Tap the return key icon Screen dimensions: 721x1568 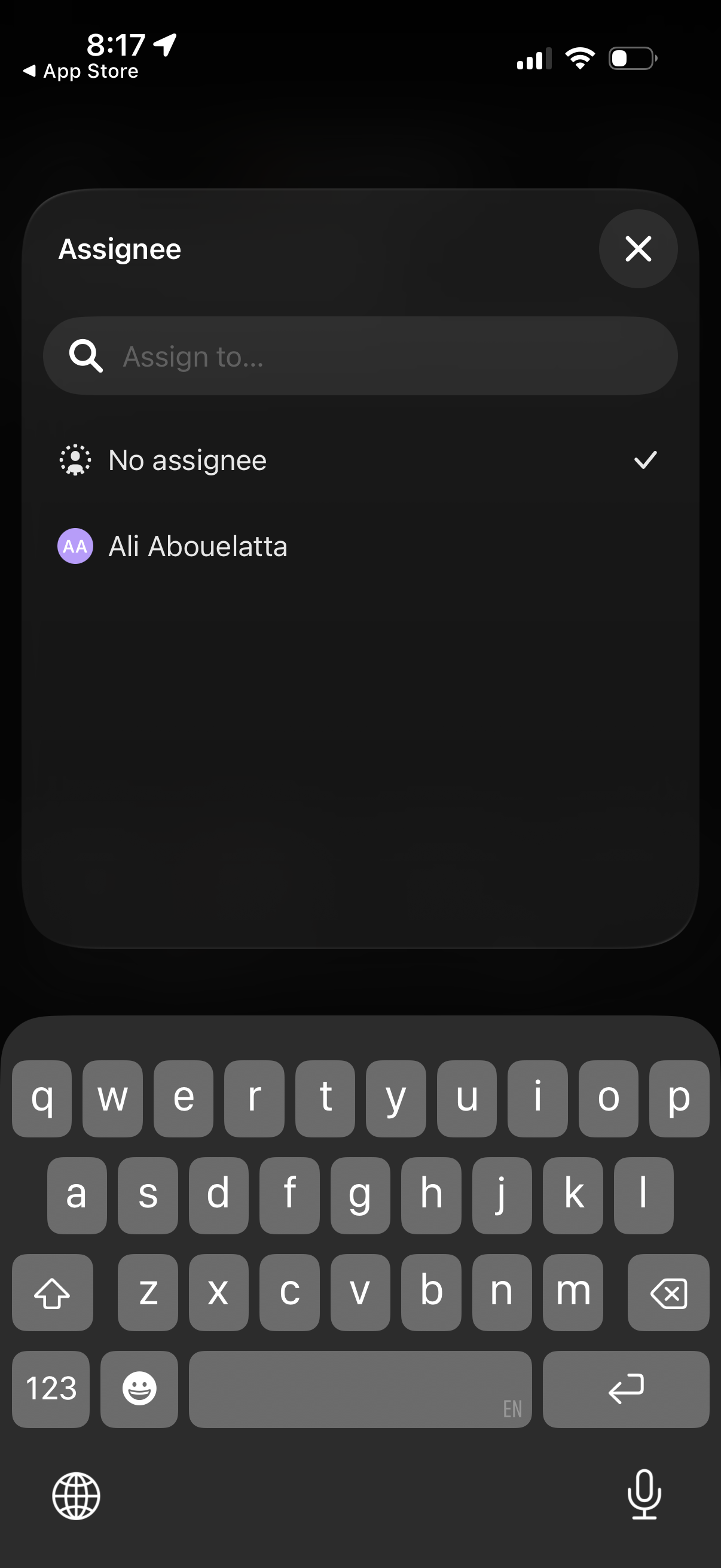625,1389
